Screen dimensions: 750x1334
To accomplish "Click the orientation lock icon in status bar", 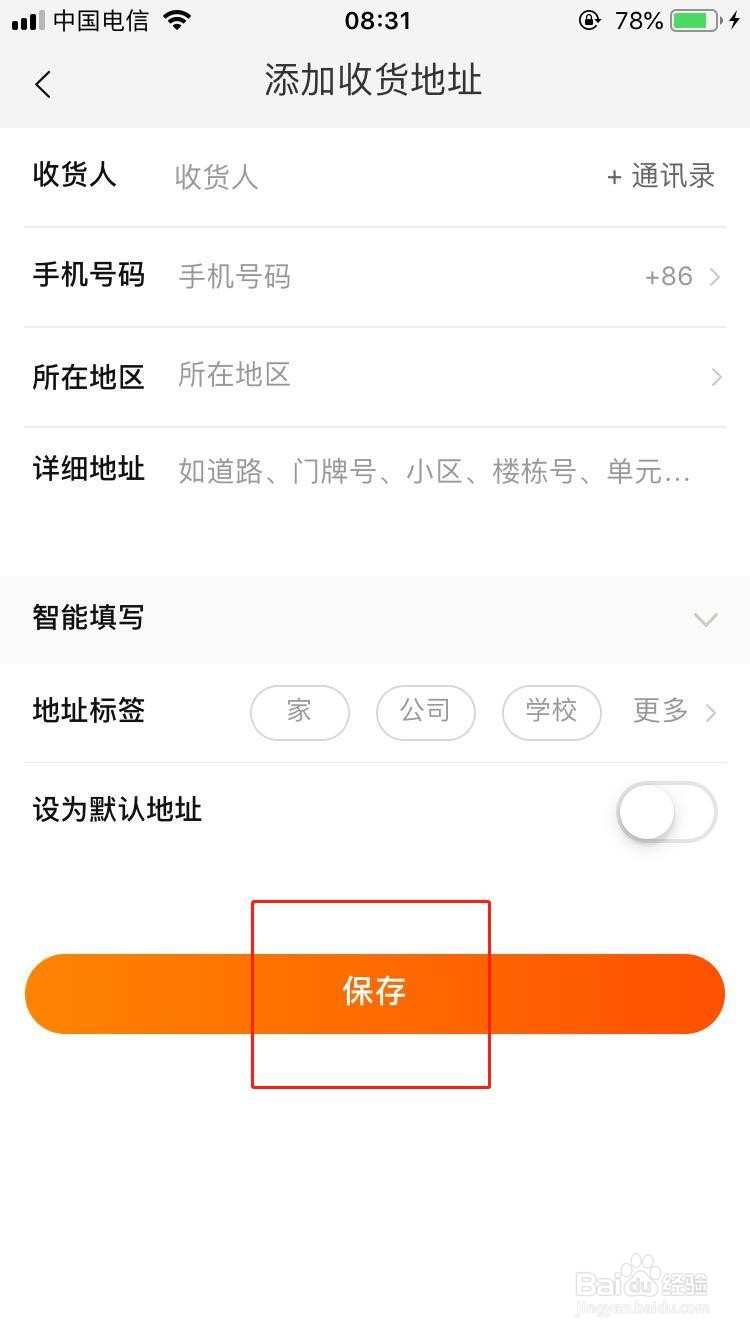I will pyautogui.click(x=590, y=19).
